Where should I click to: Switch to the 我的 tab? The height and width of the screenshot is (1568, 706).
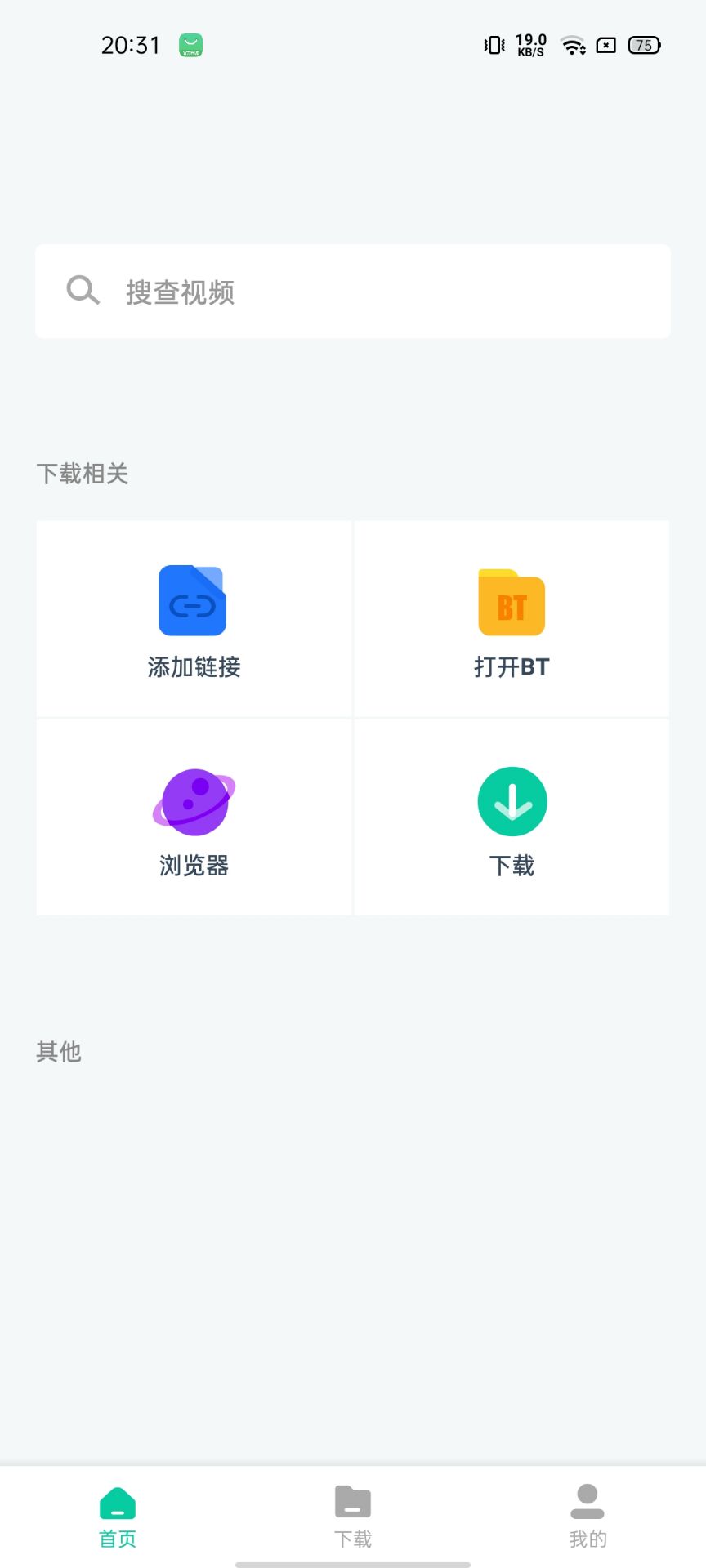[588, 1516]
